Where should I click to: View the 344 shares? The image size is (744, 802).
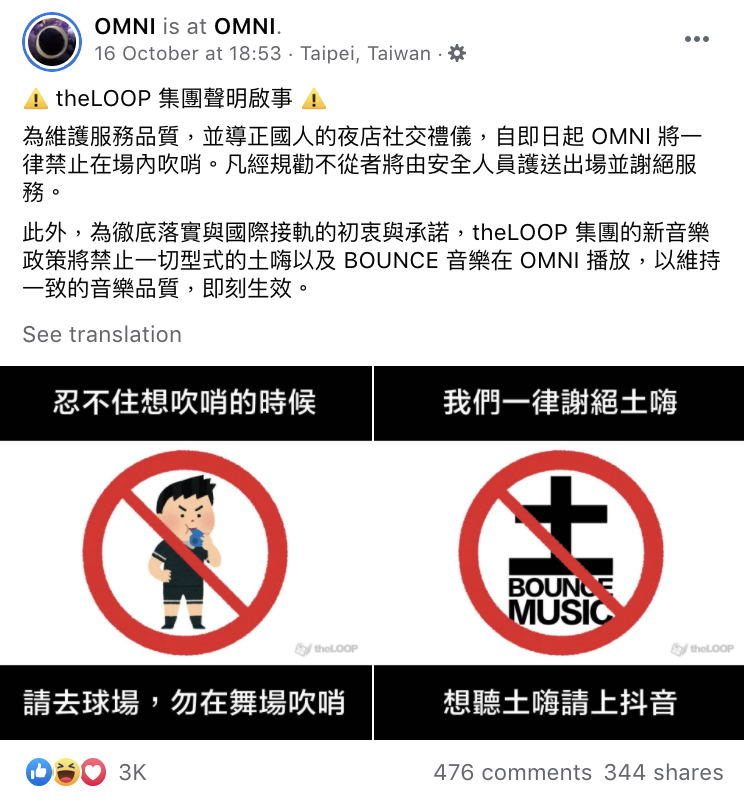click(663, 772)
